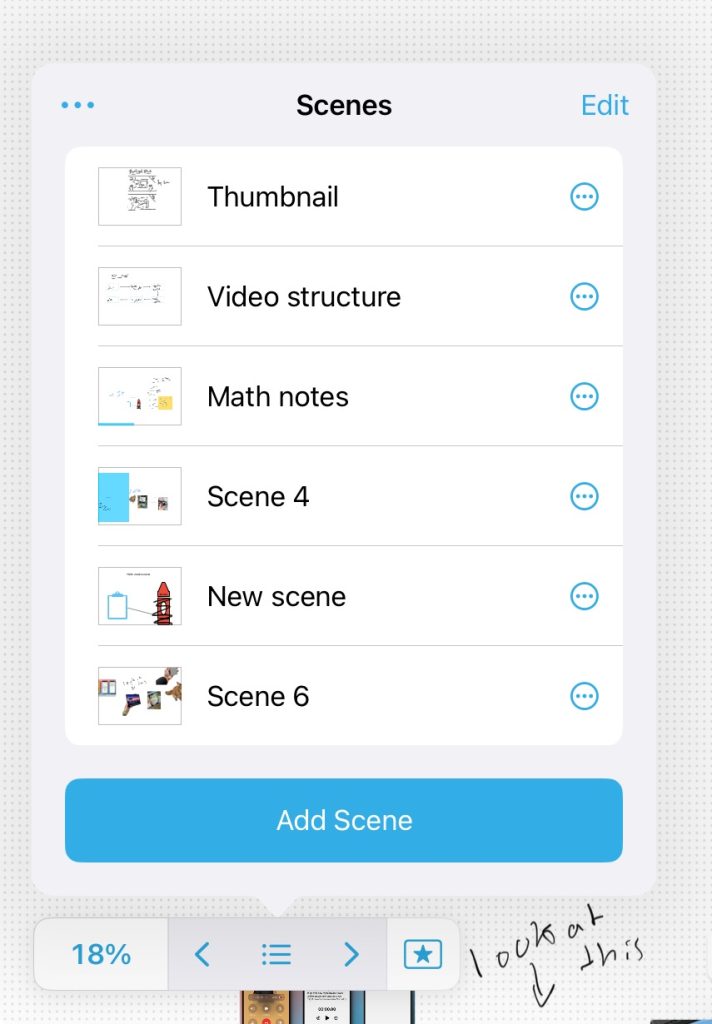712x1024 pixels.
Task: Jump to the Thumbnail scene
Action: click(x=273, y=197)
